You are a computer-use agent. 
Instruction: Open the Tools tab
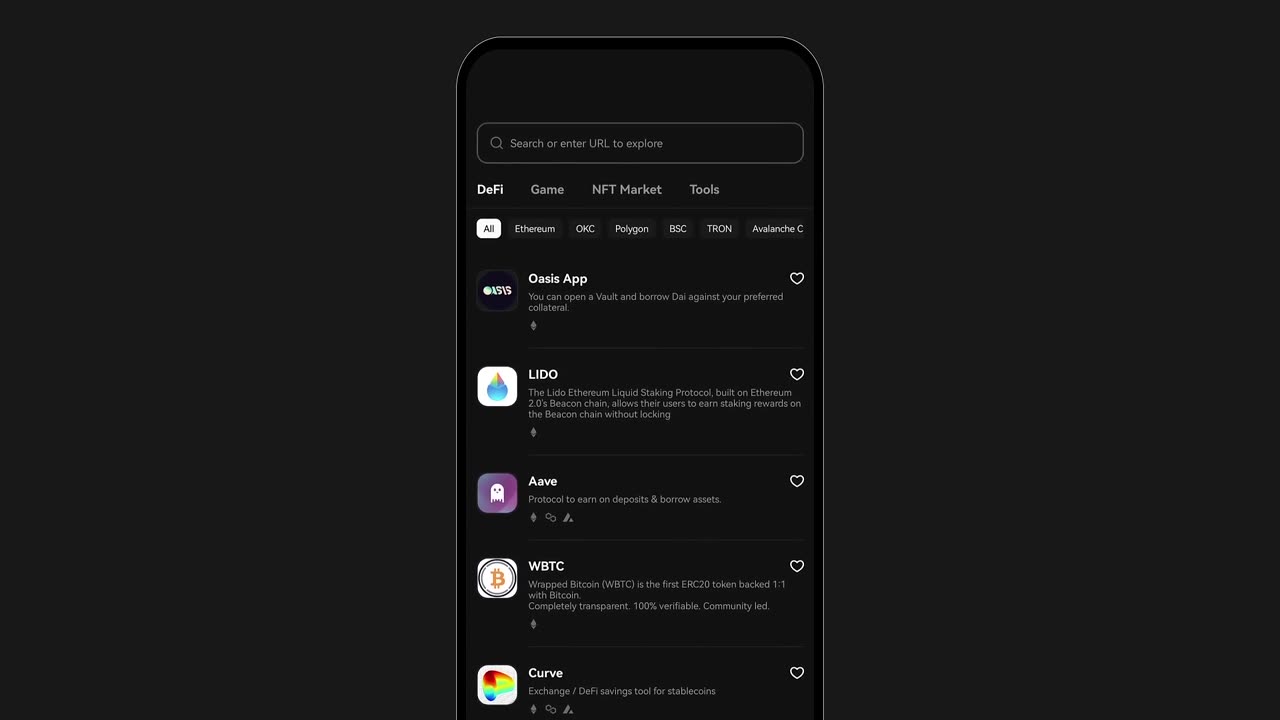[x=704, y=189]
